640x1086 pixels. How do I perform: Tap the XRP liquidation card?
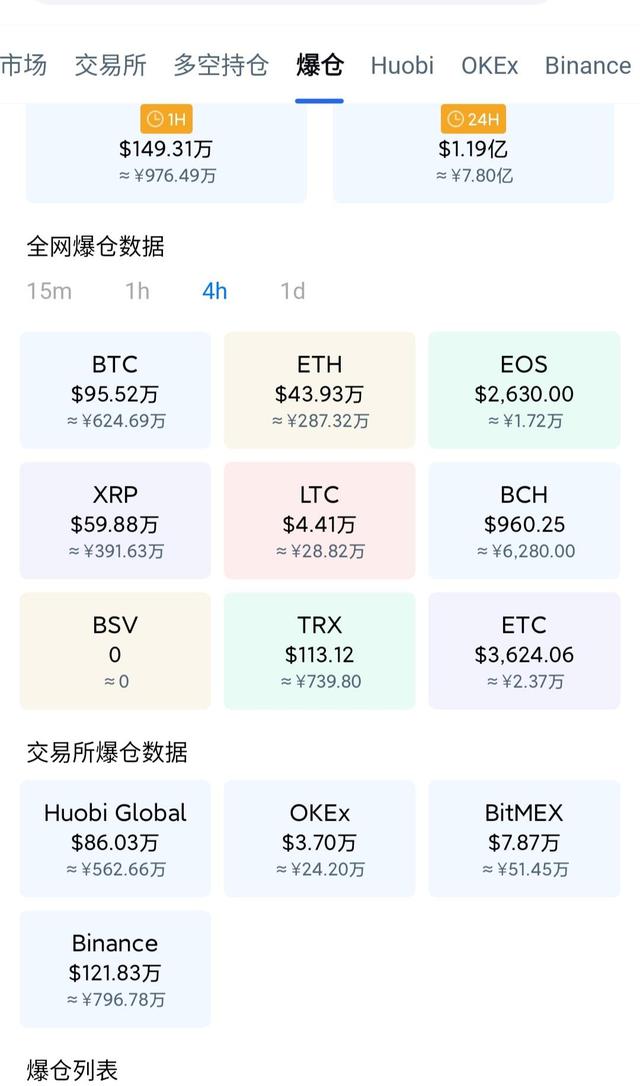tap(115, 520)
